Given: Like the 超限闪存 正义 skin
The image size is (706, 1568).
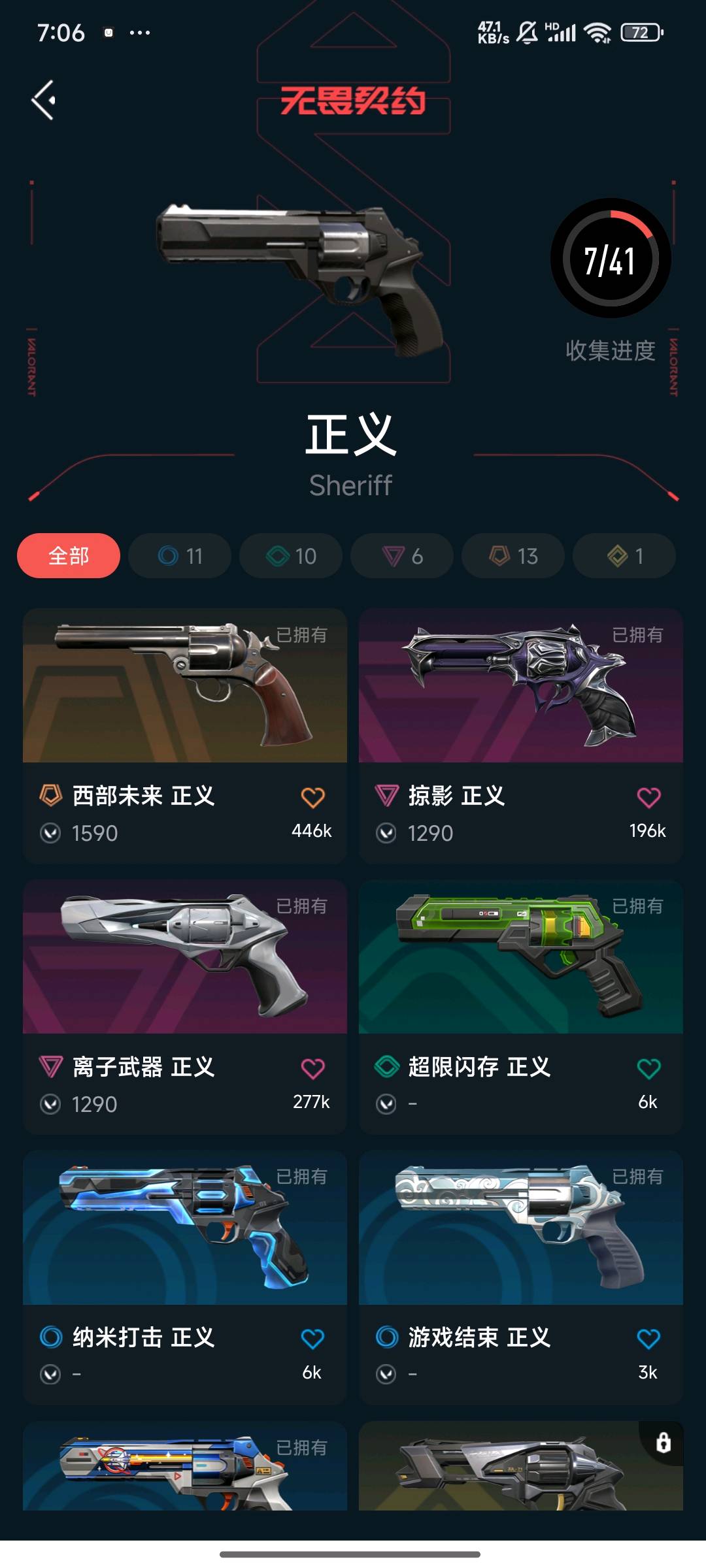Looking at the screenshot, I should pyautogui.click(x=648, y=1069).
